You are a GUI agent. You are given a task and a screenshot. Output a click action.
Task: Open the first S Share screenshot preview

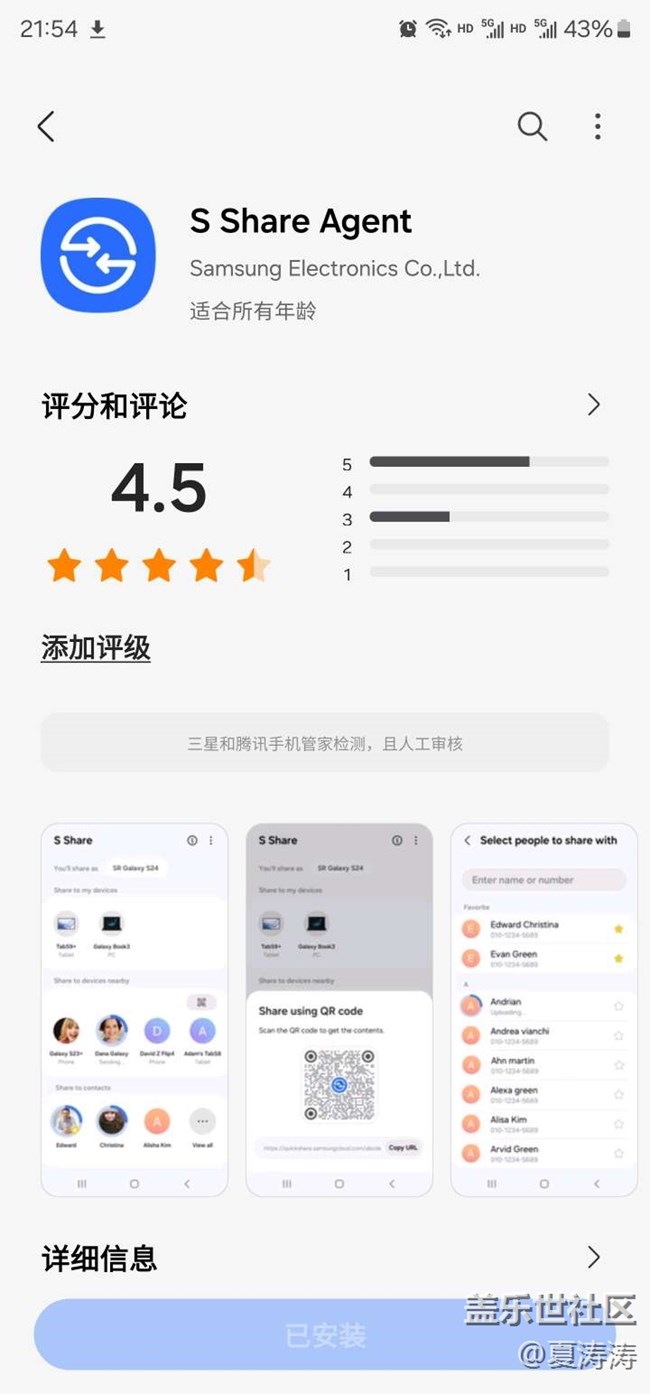pyautogui.click(x=134, y=1010)
